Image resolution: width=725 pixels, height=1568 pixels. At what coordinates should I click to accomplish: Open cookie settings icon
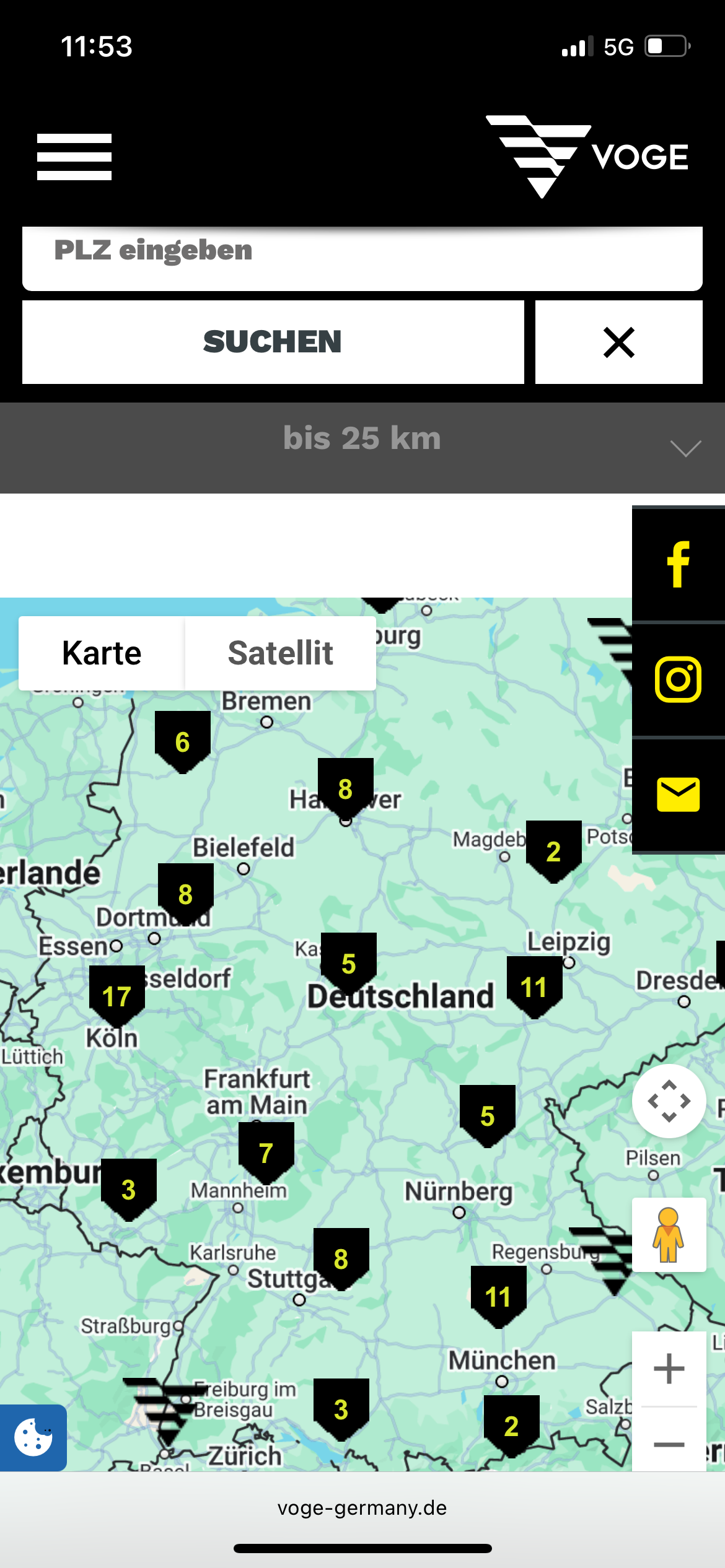point(33,1437)
